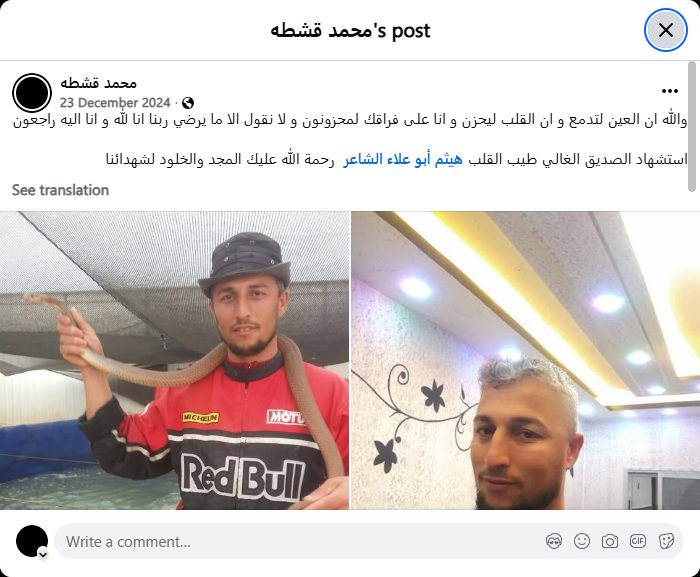700x577 pixels.
Task: Open the post author's profile picture
Action: coord(32,92)
